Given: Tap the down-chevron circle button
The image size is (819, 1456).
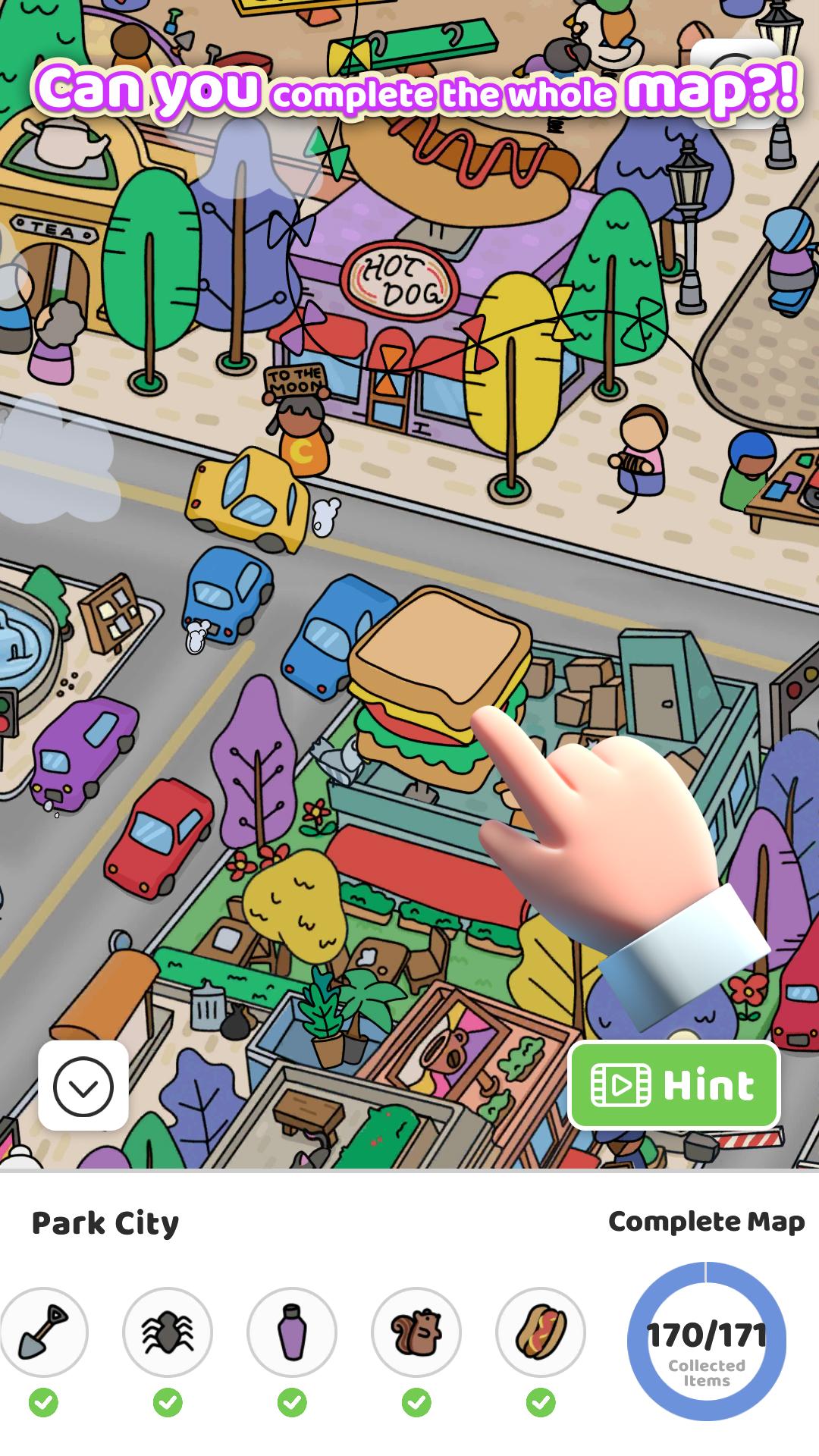Looking at the screenshot, I should point(83,1086).
